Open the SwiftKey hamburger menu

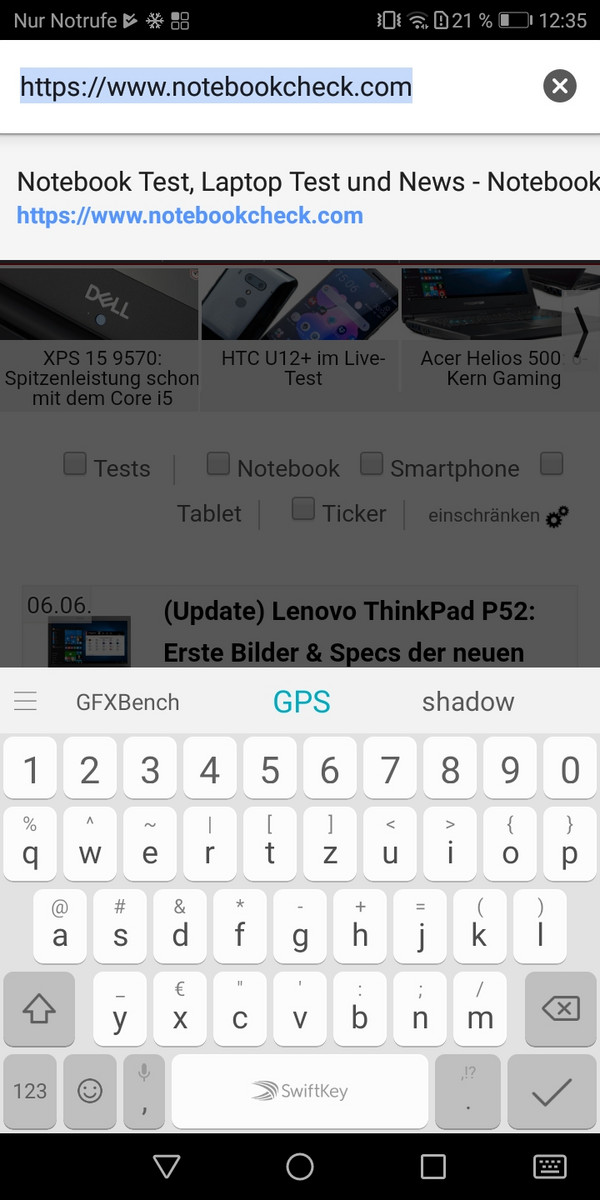coord(26,702)
